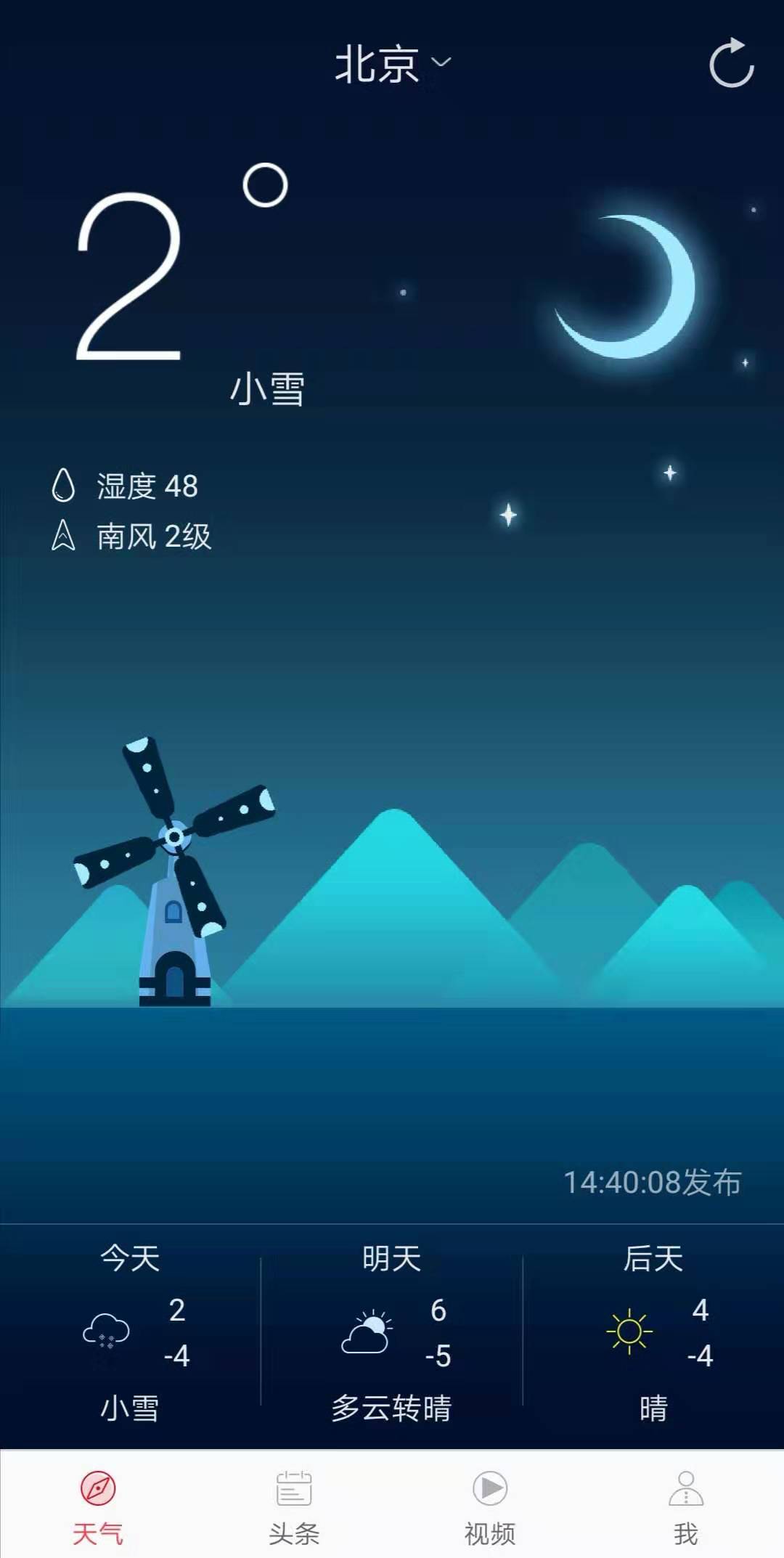Switch to the 头条 tab
This screenshot has height=1558, width=784.
coord(293,1506)
